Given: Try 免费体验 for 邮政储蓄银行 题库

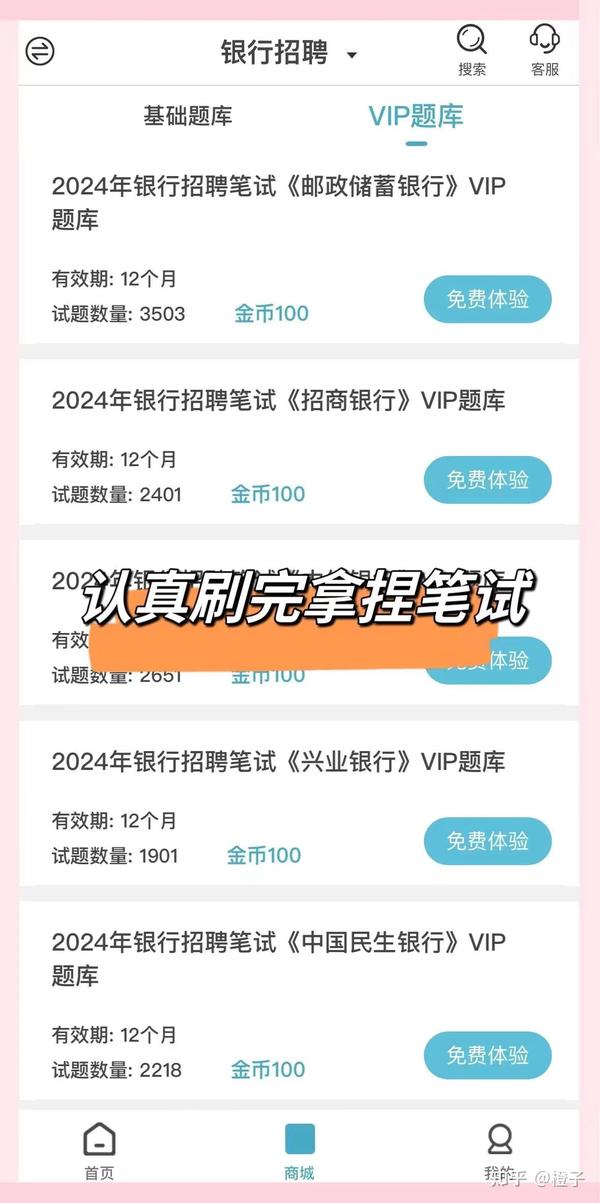Looking at the screenshot, I should 488,299.
